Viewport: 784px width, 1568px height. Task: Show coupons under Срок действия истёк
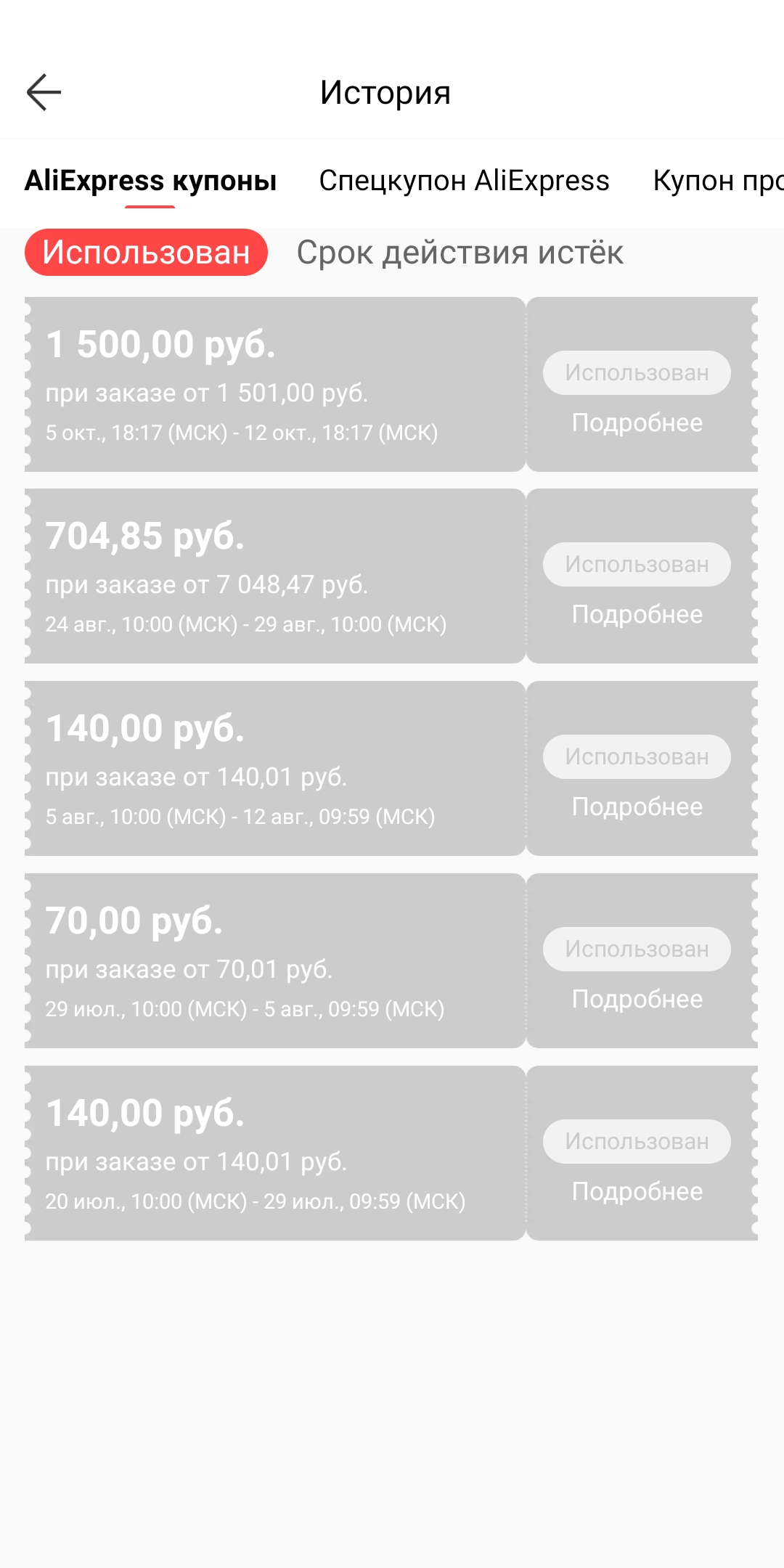coord(460,252)
